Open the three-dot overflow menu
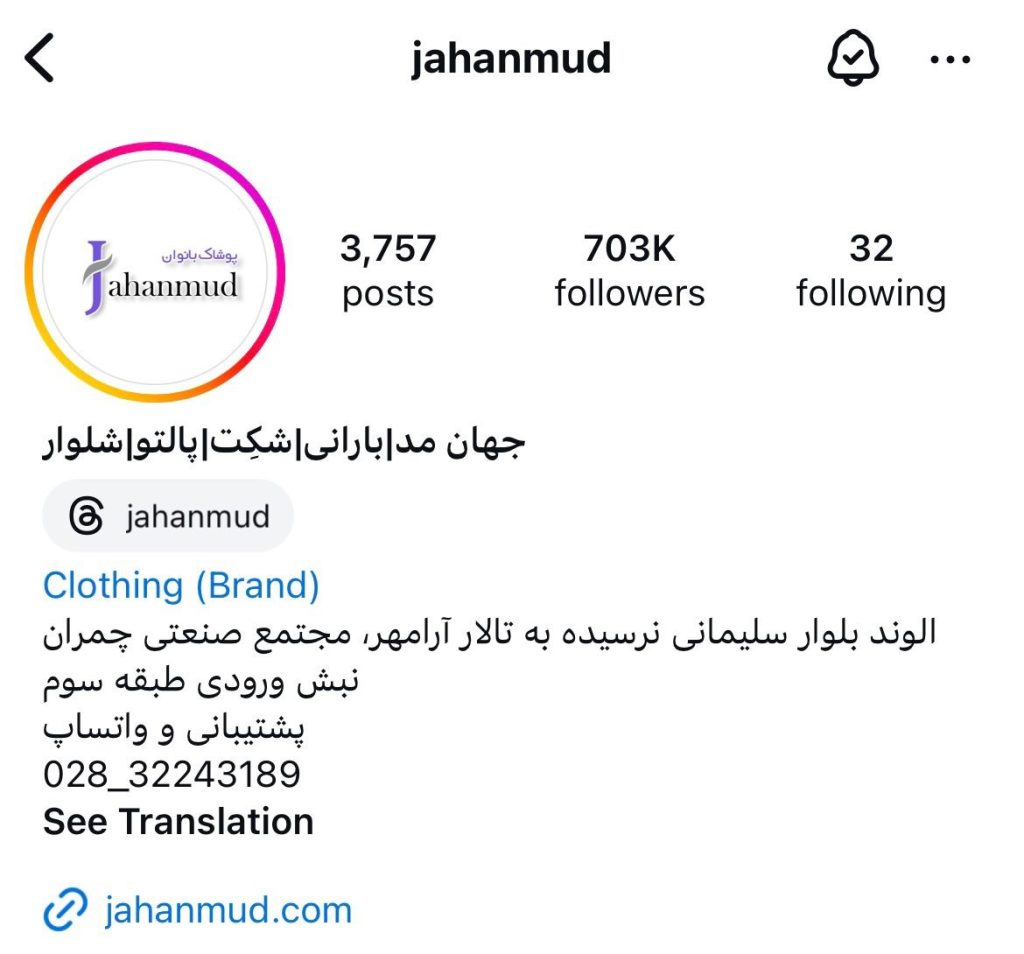This screenshot has width=1024, height=954. click(x=949, y=60)
